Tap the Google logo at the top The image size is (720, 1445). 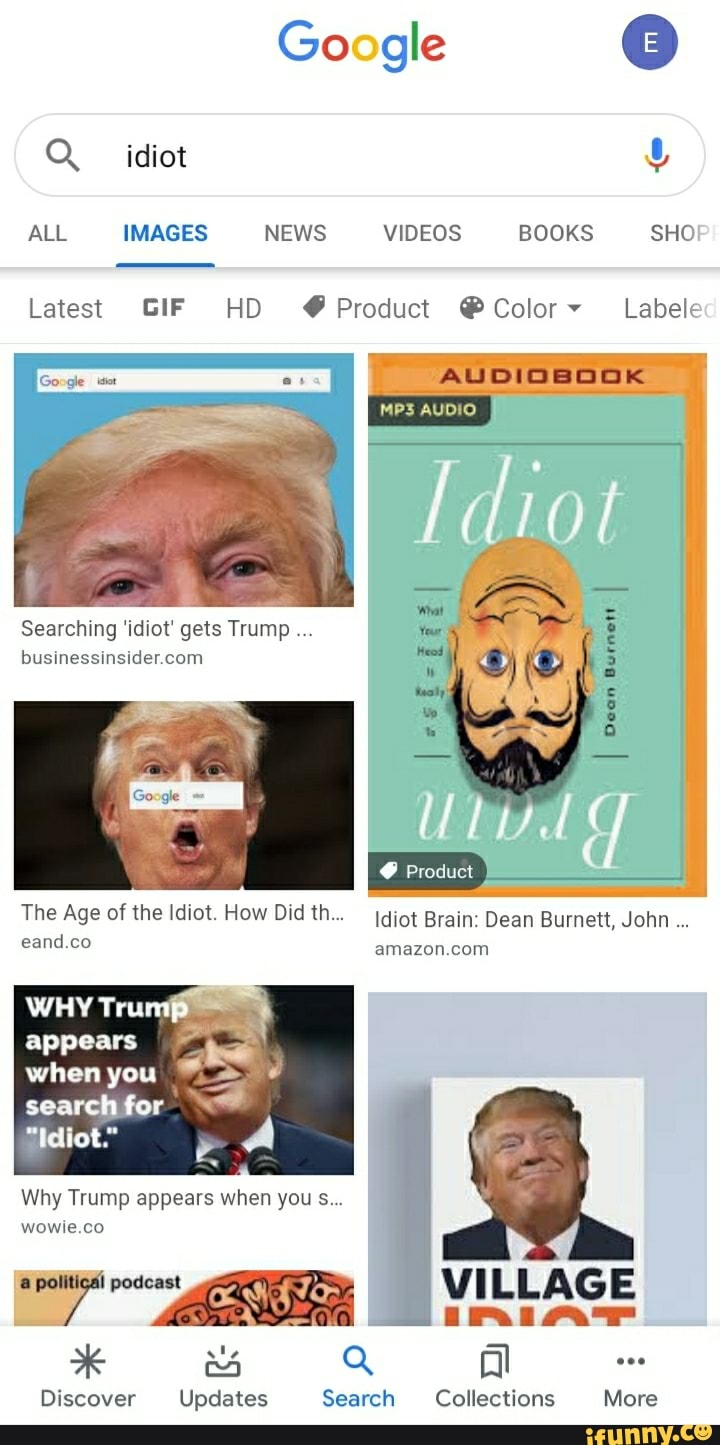361,43
